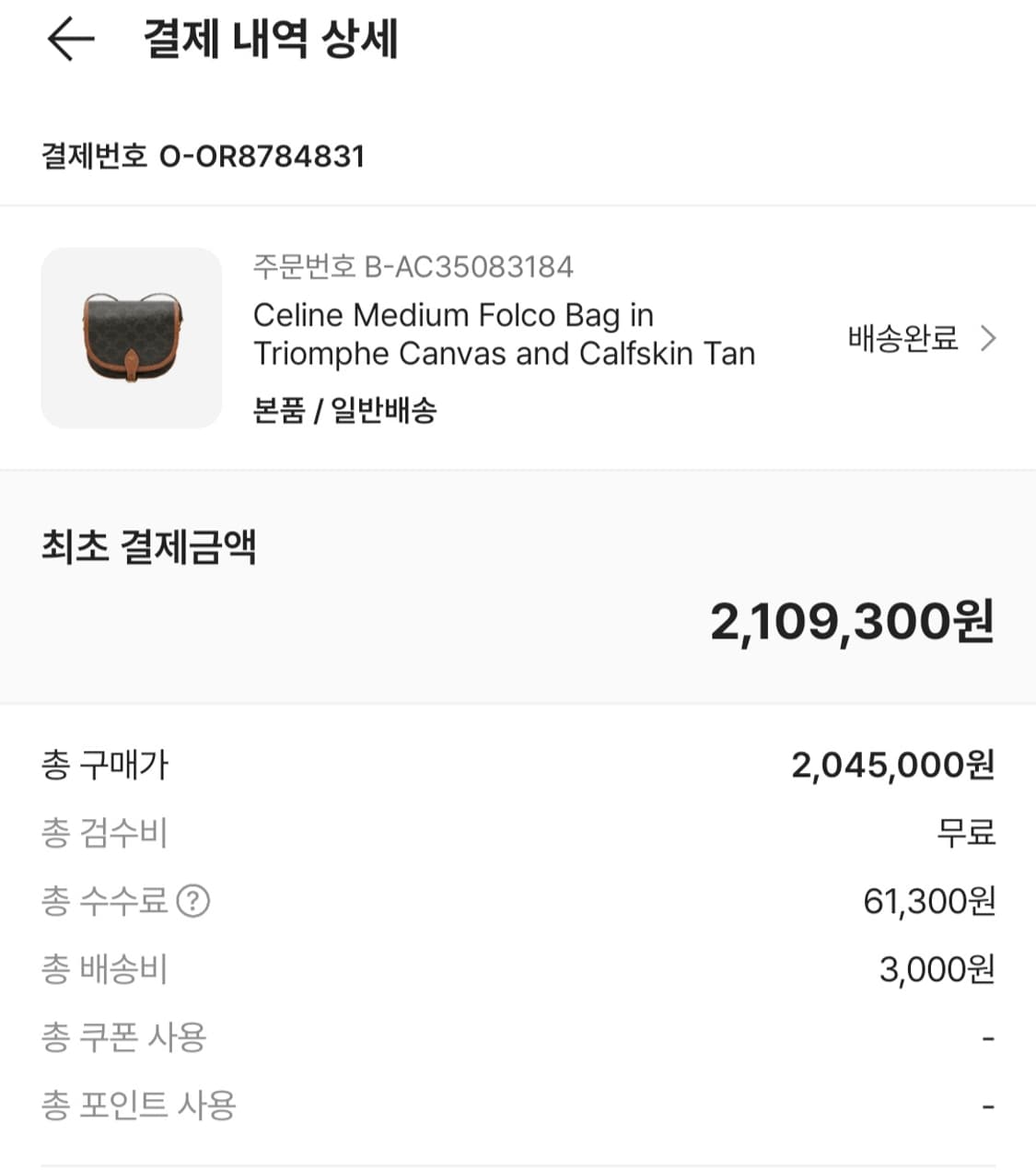Tap payment number O-OR8784831

pos(264,156)
